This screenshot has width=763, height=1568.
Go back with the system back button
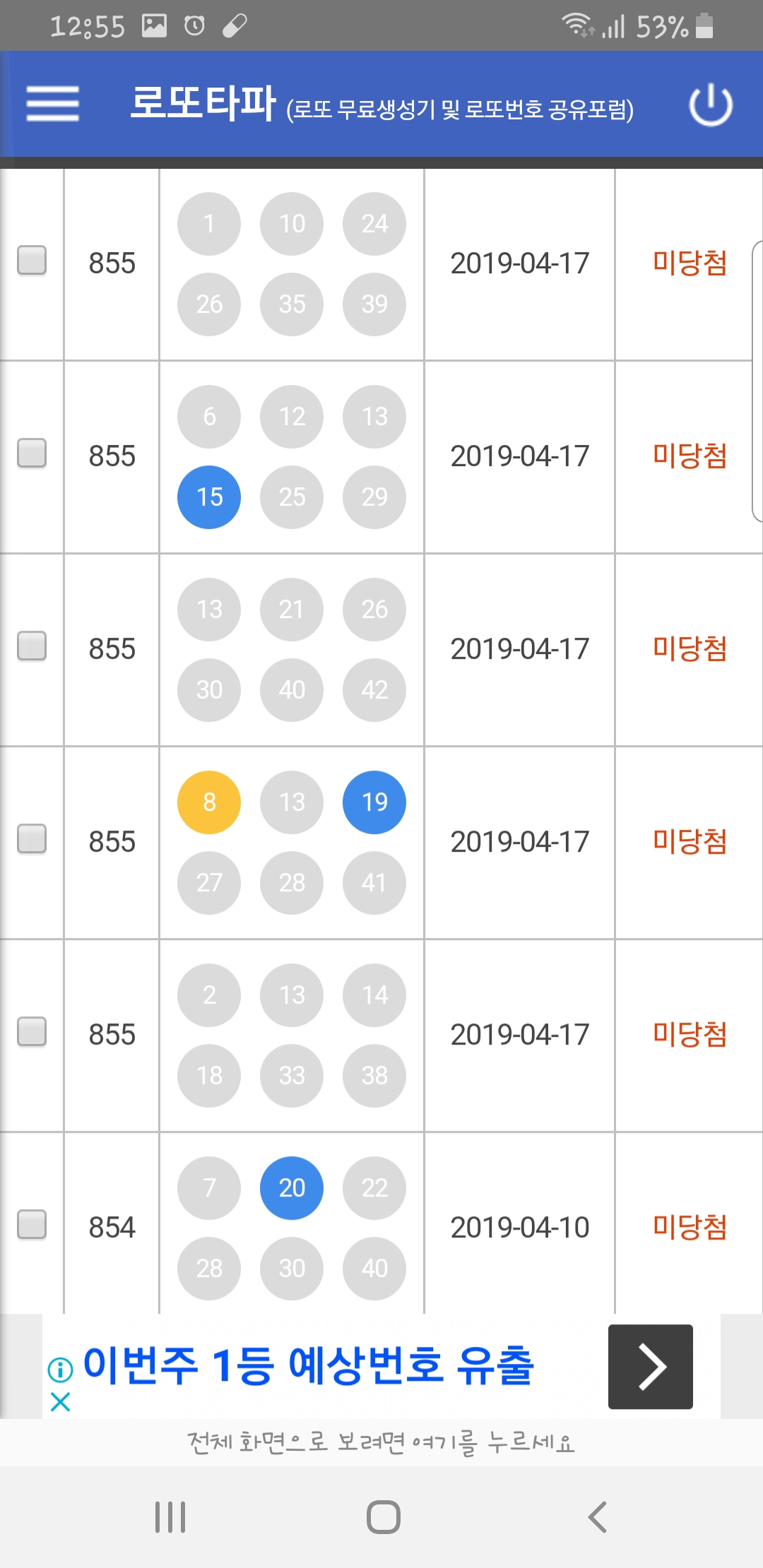point(598,1517)
